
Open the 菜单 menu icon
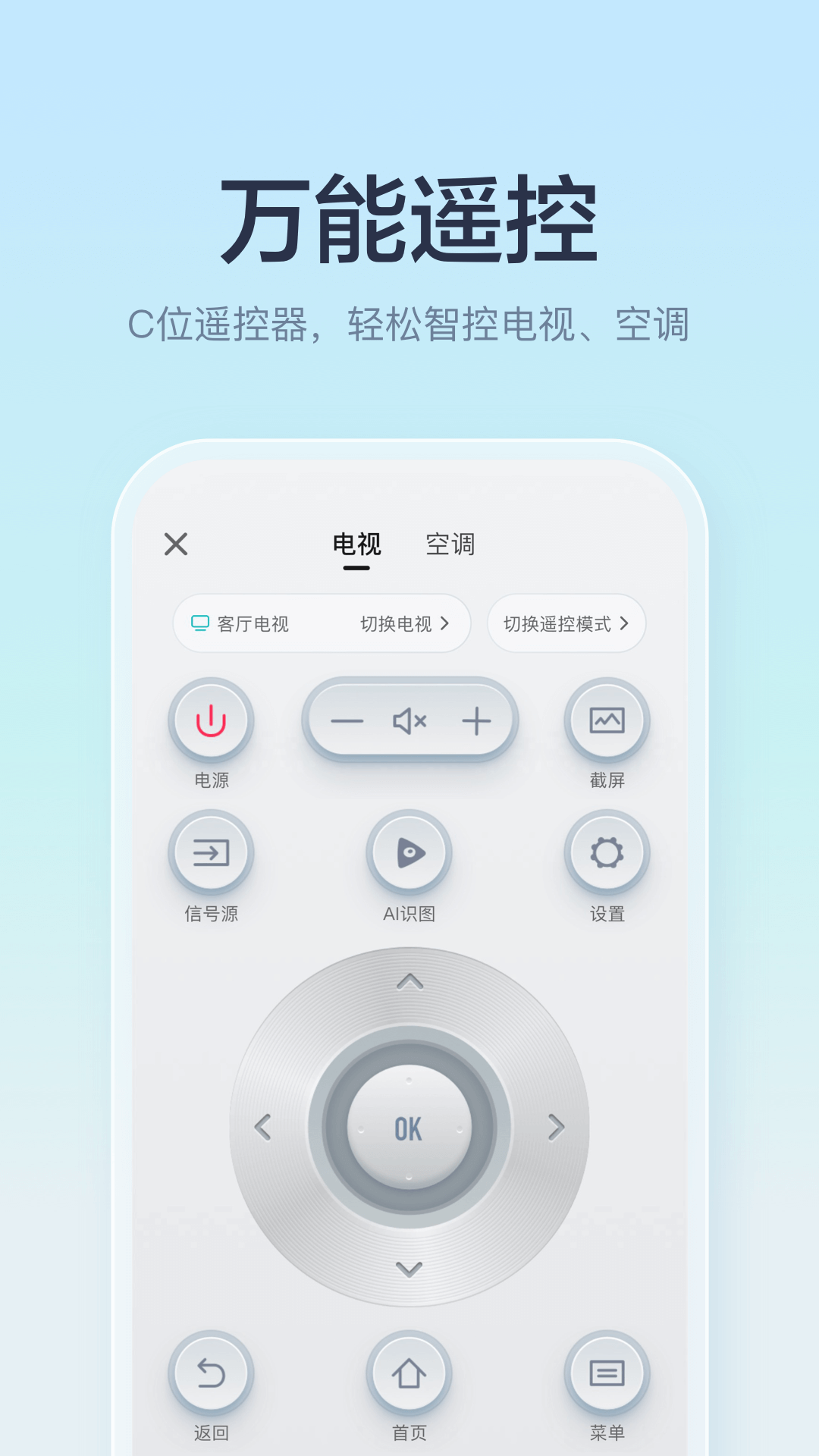click(606, 1372)
